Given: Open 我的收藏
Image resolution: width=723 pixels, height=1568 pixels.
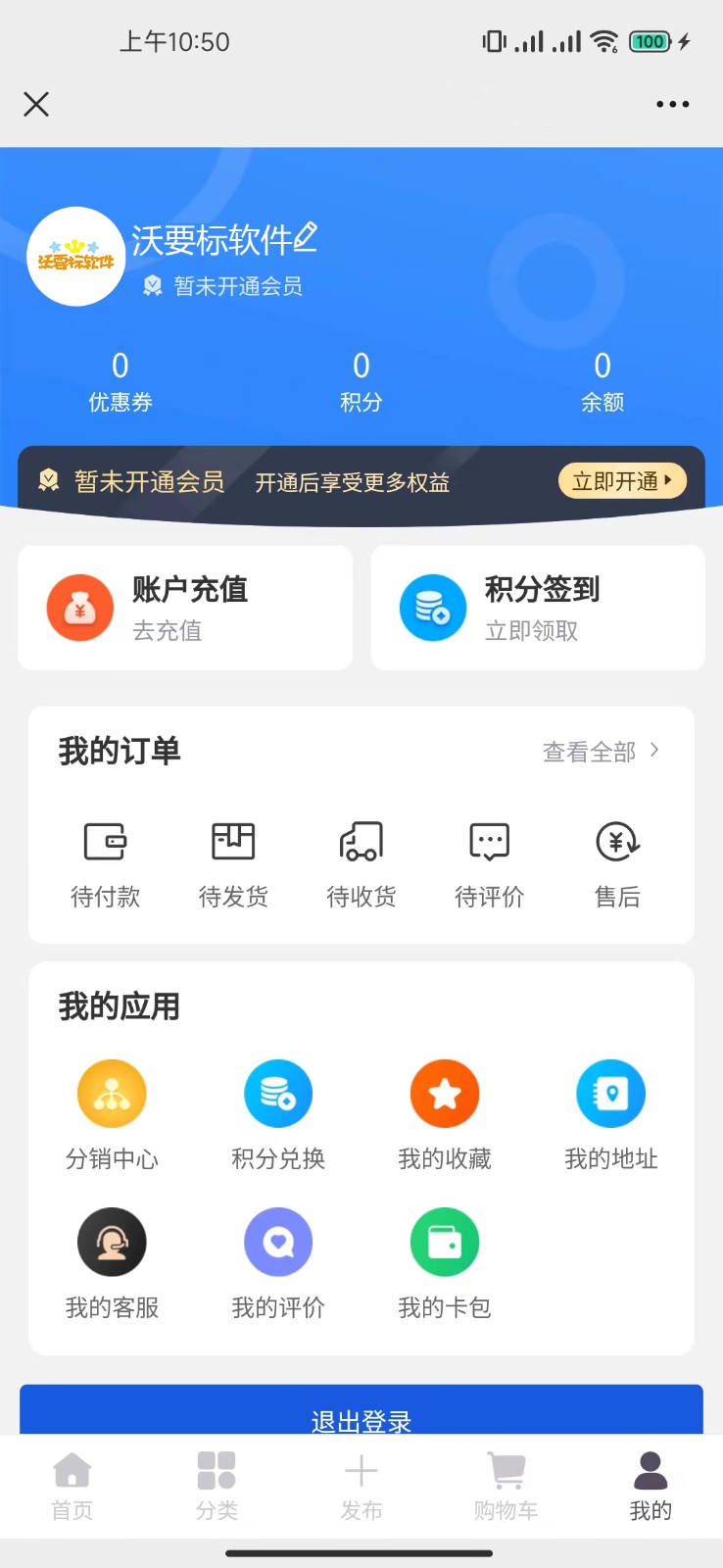Looking at the screenshot, I should tap(445, 1115).
